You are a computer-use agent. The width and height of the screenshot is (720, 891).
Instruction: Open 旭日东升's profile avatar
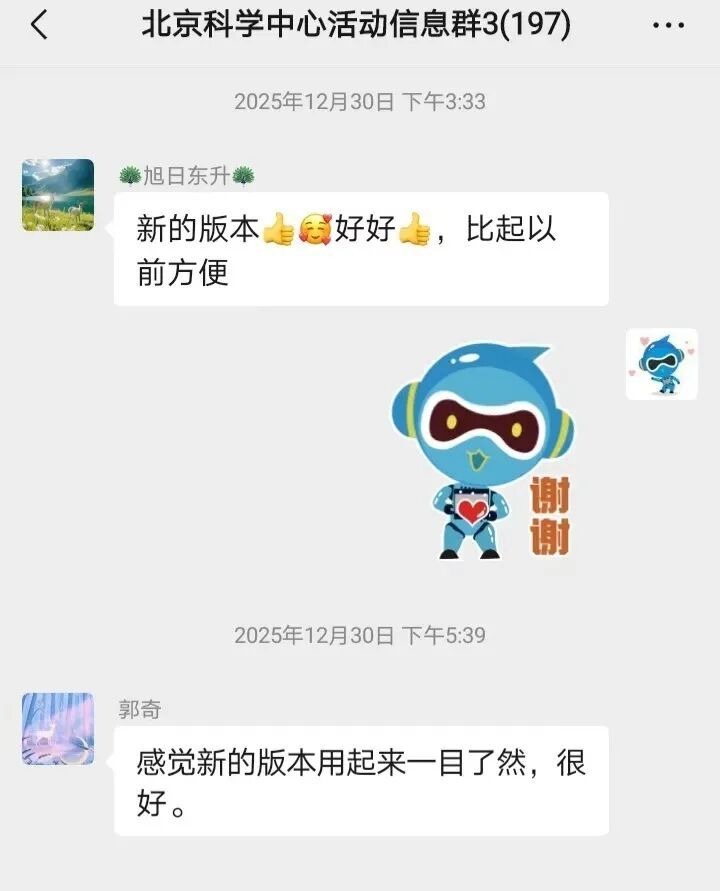pos(58,195)
